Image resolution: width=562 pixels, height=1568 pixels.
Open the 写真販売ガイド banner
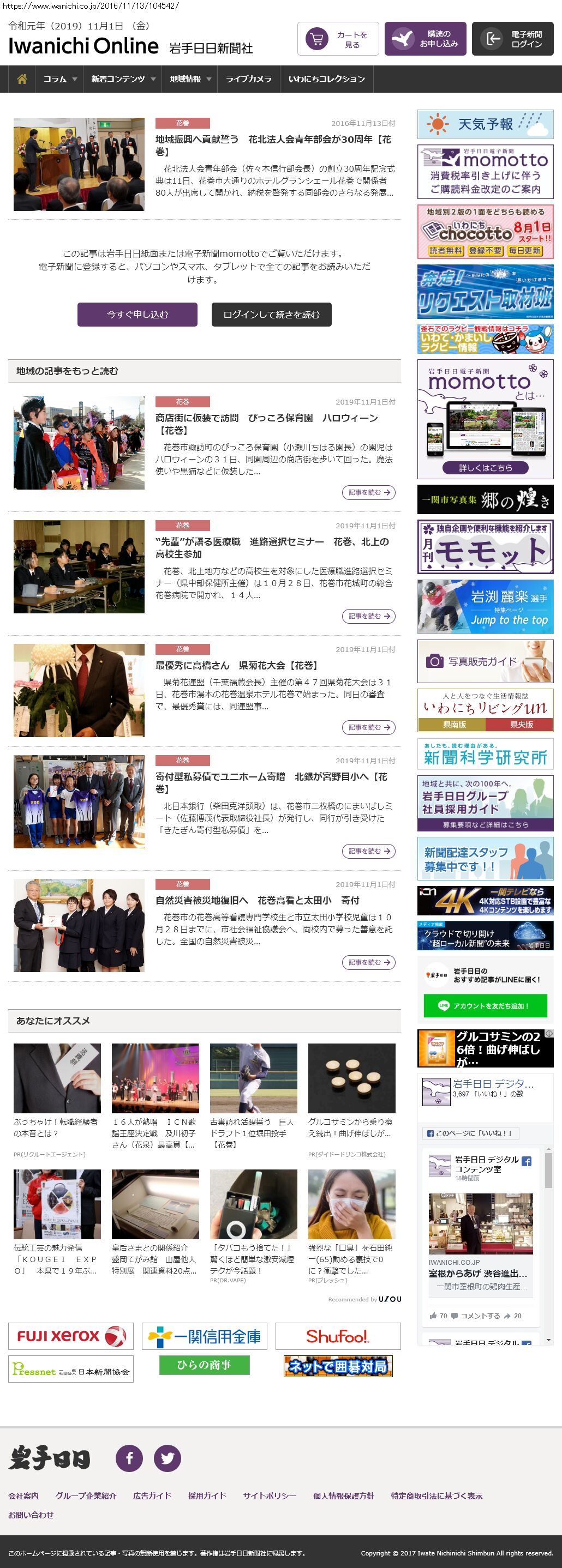pyautogui.click(x=485, y=661)
